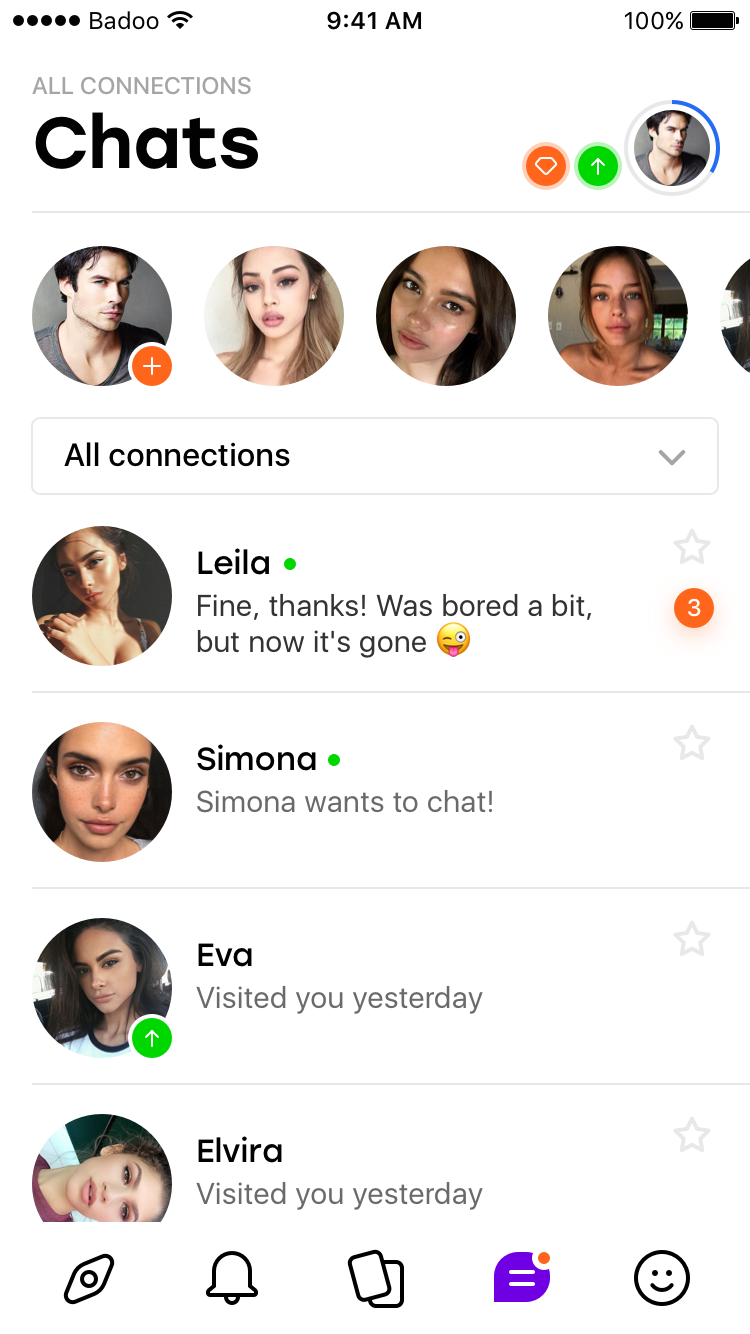Open the notifications bell tab
750x1334 pixels.
click(232, 1278)
